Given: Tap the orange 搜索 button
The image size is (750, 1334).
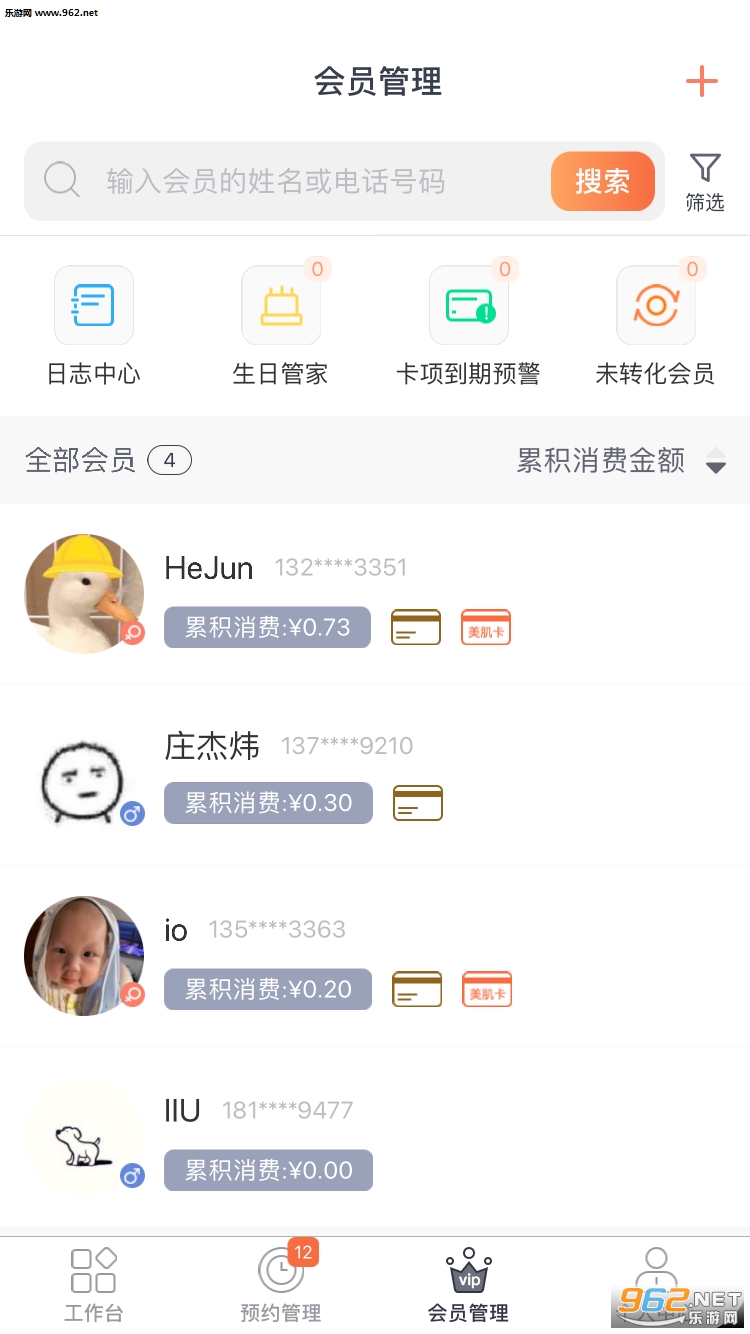Looking at the screenshot, I should point(602,181).
